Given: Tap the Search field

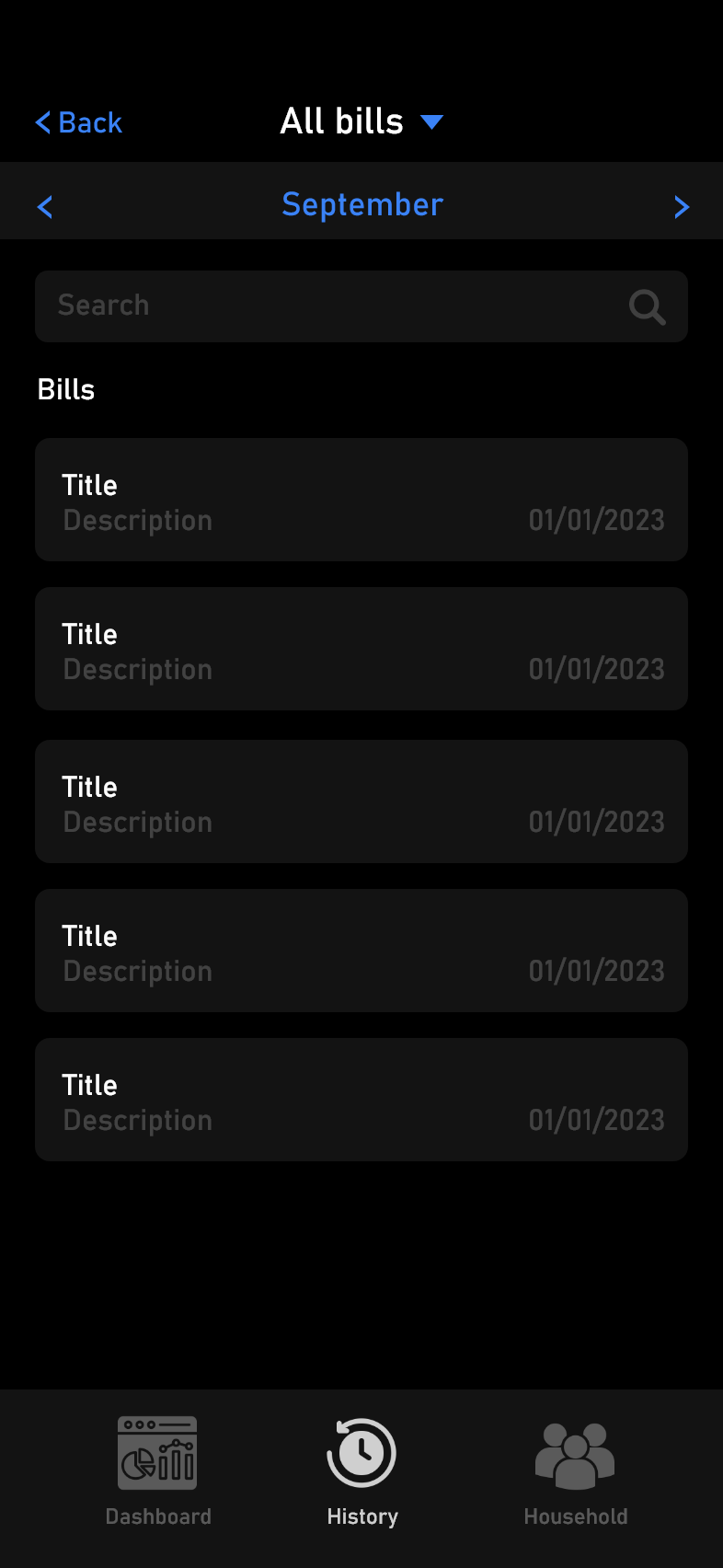Looking at the screenshot, I should pos(361,306).
